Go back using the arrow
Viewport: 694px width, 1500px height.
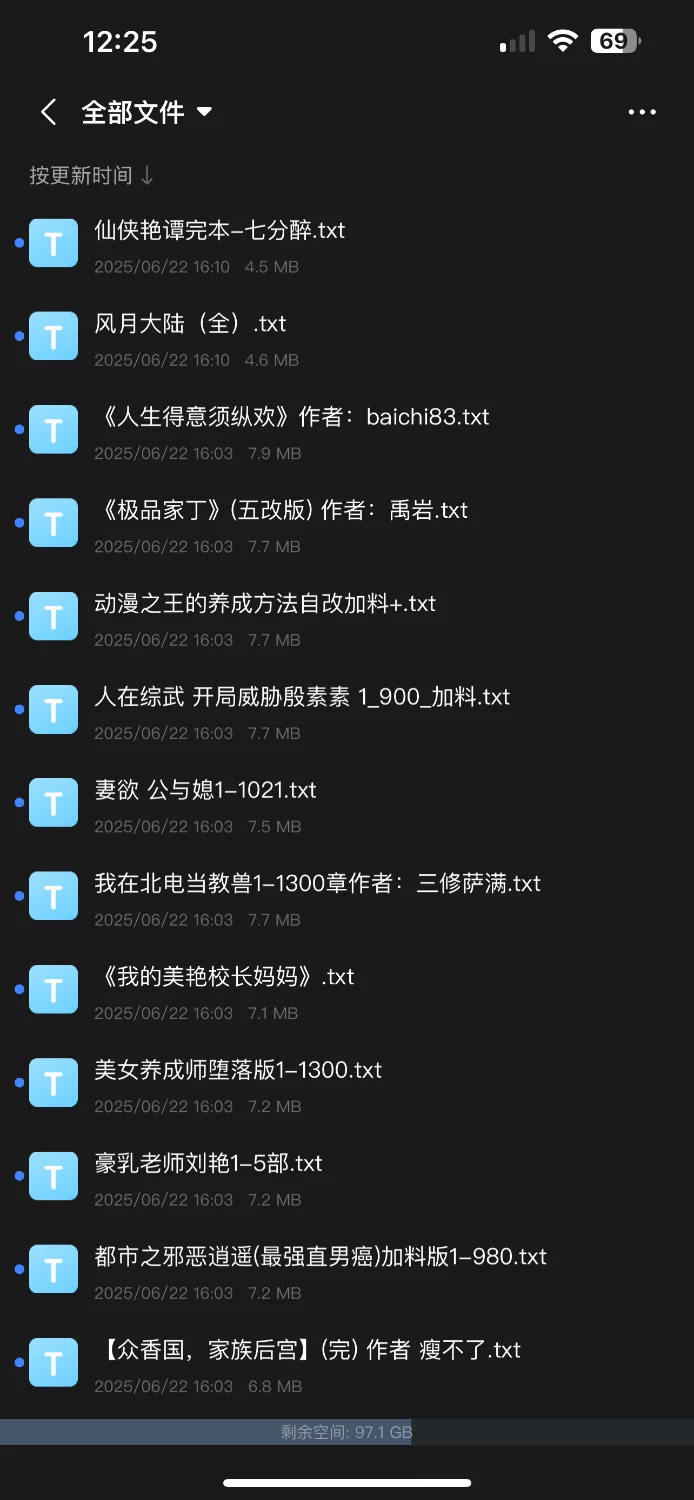48,112
